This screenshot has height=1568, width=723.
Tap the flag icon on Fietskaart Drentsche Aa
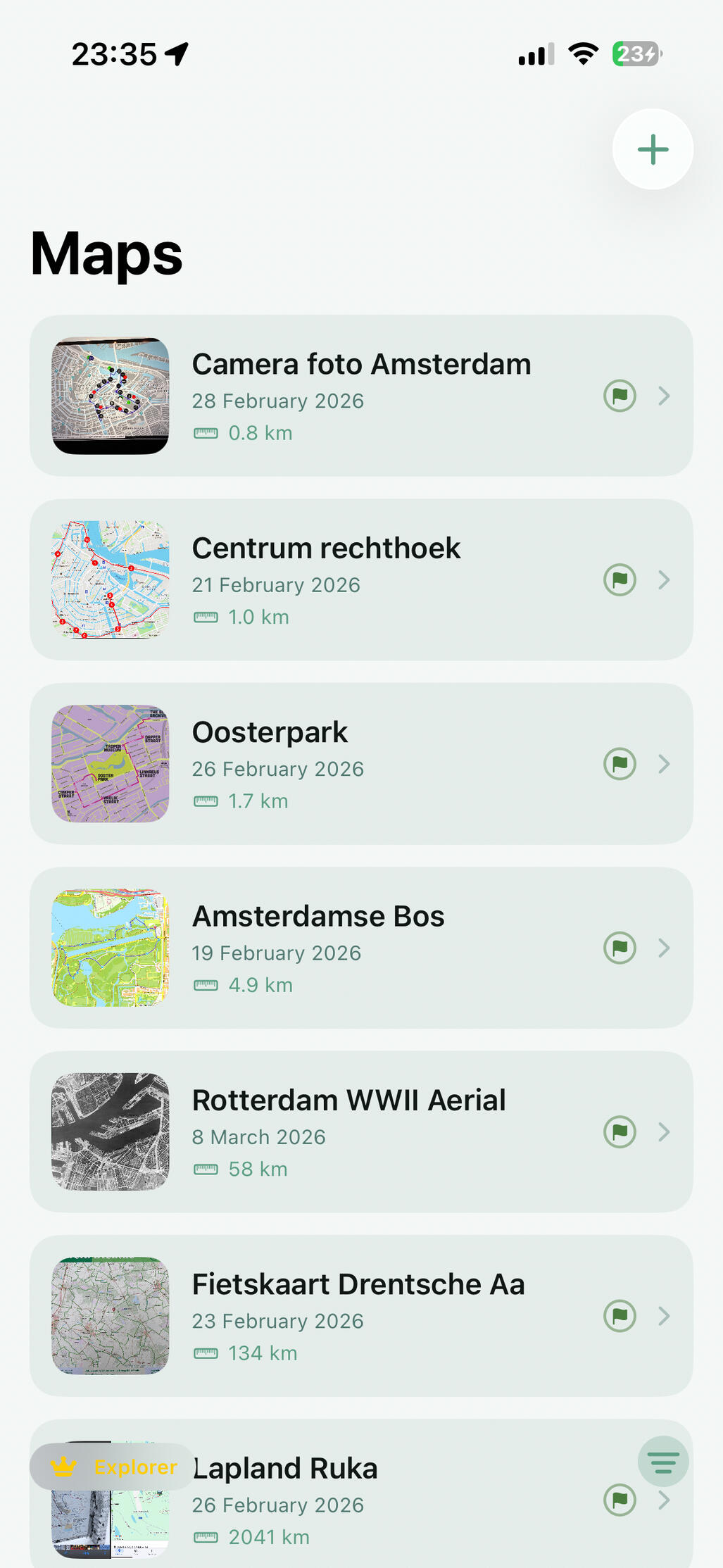pyautogui.click(x=619, y=1316)
